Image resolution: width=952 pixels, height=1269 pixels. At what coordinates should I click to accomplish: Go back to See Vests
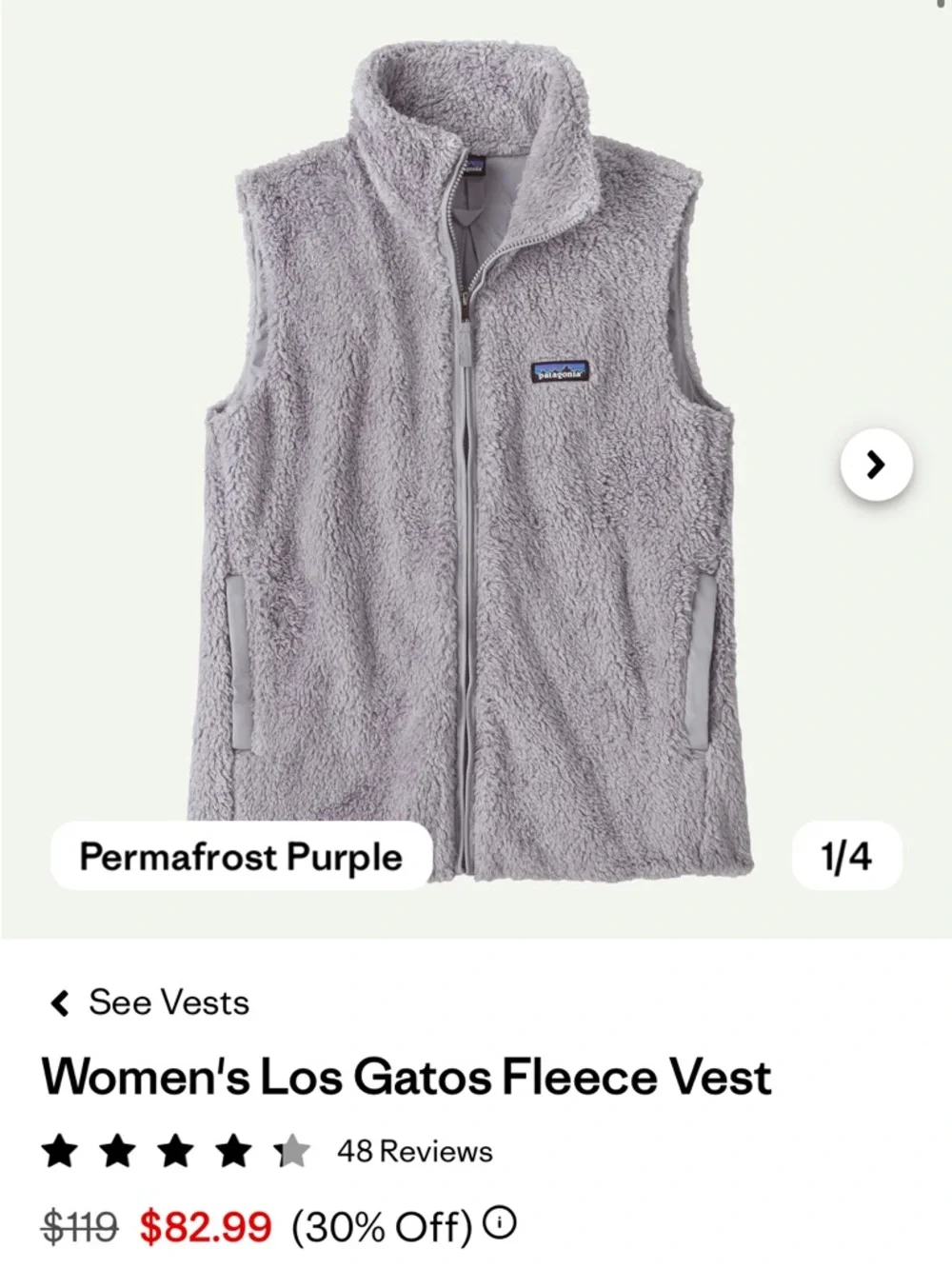(149, 1002)
